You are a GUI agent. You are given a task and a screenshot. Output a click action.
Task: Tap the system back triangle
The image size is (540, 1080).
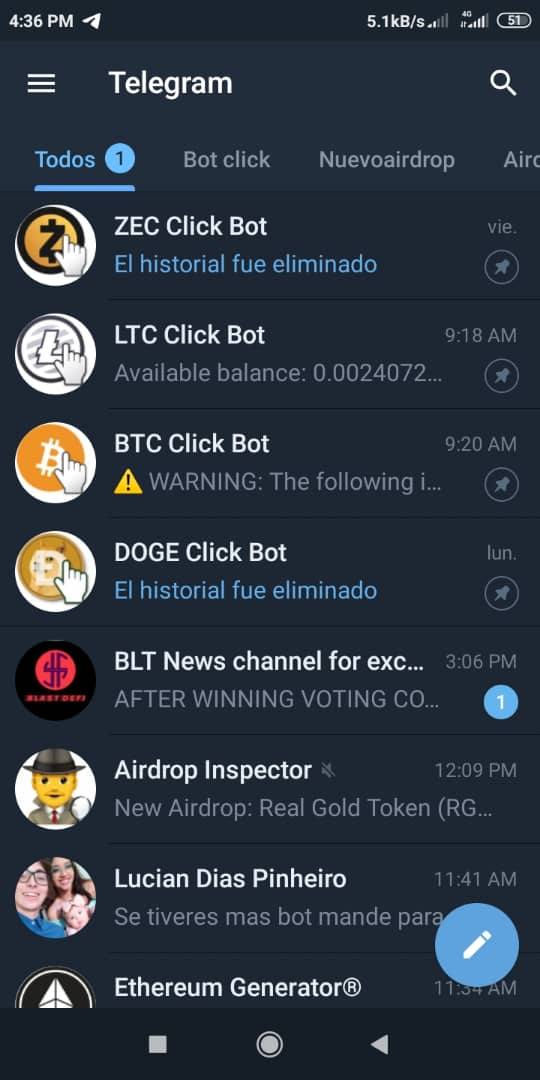[380, 1044]
